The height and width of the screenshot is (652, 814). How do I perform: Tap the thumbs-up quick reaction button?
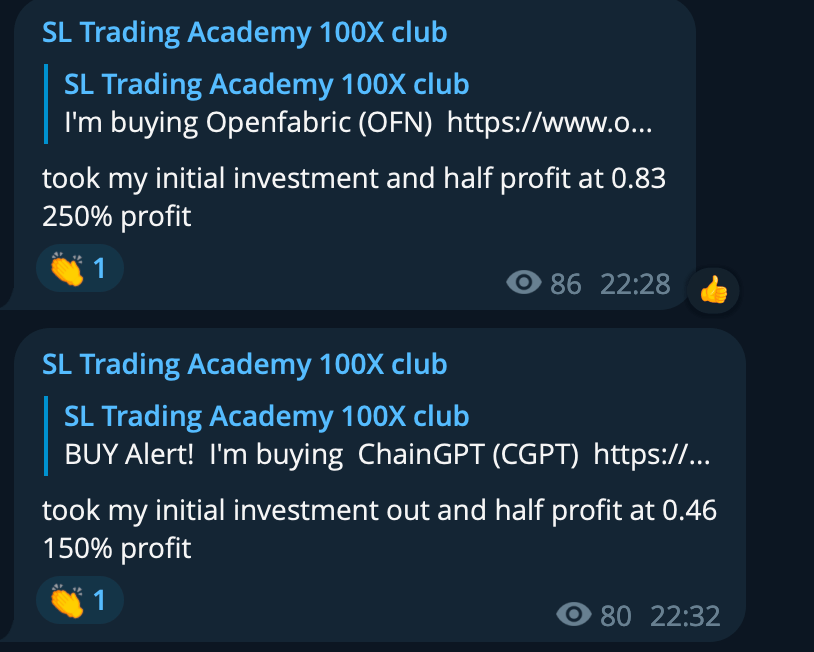click(713, 292)
